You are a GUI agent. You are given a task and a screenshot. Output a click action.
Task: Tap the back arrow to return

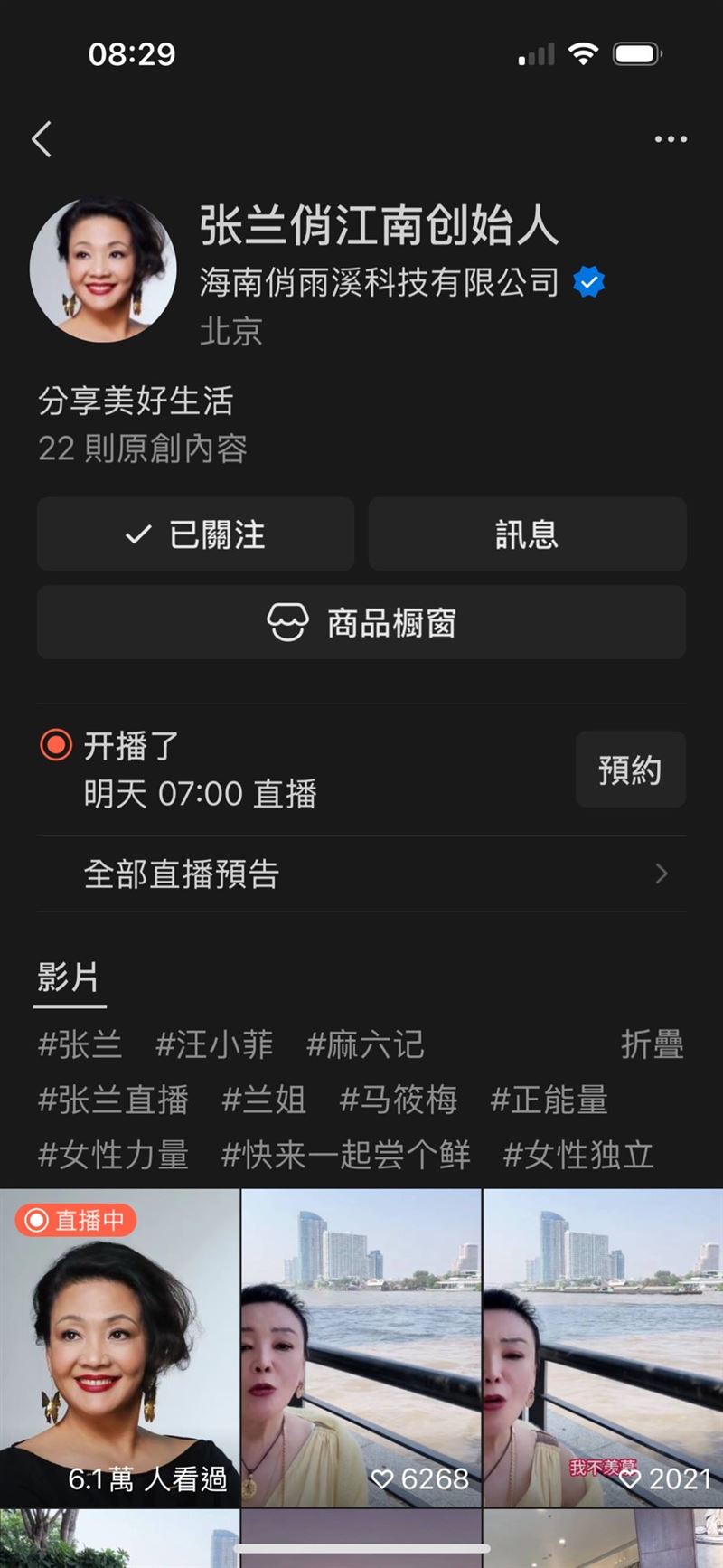pyautogui.click(x=41, y=138)
